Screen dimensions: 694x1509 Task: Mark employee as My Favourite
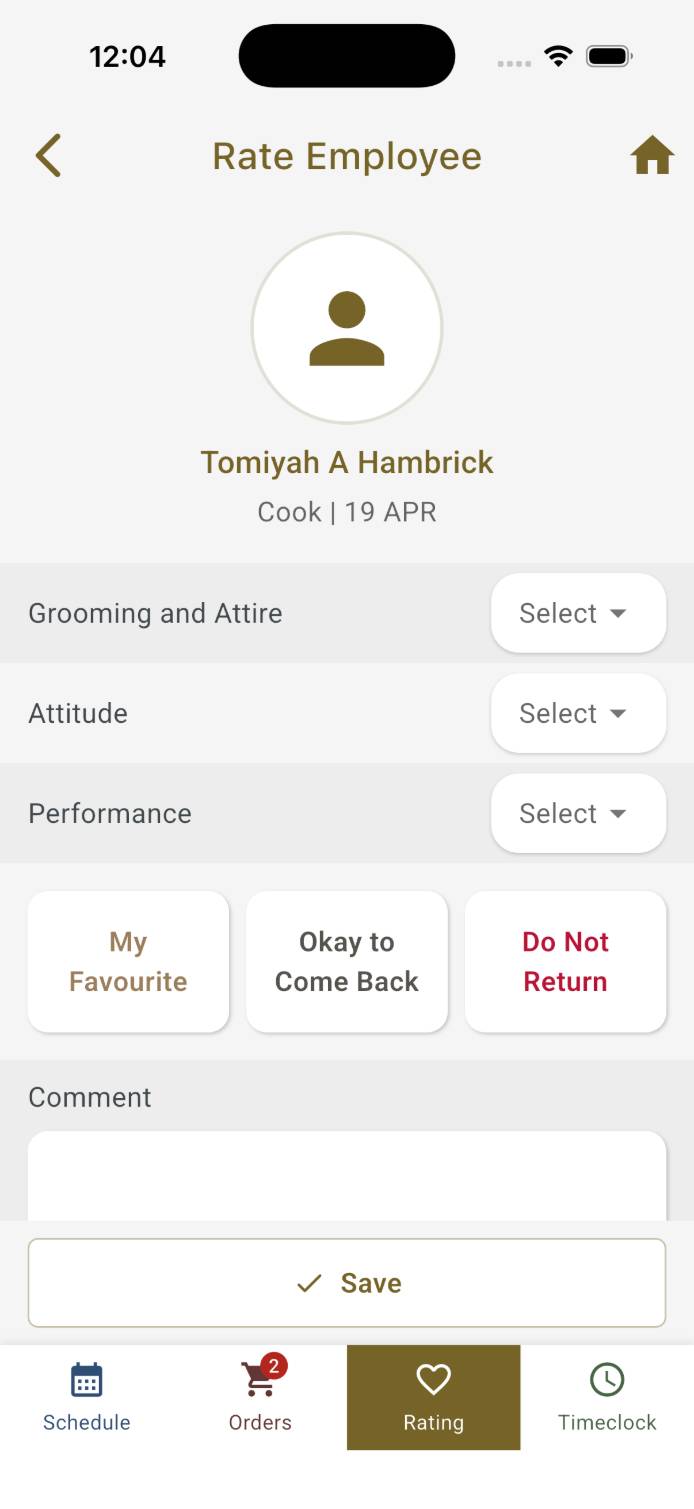pos(128,961)
